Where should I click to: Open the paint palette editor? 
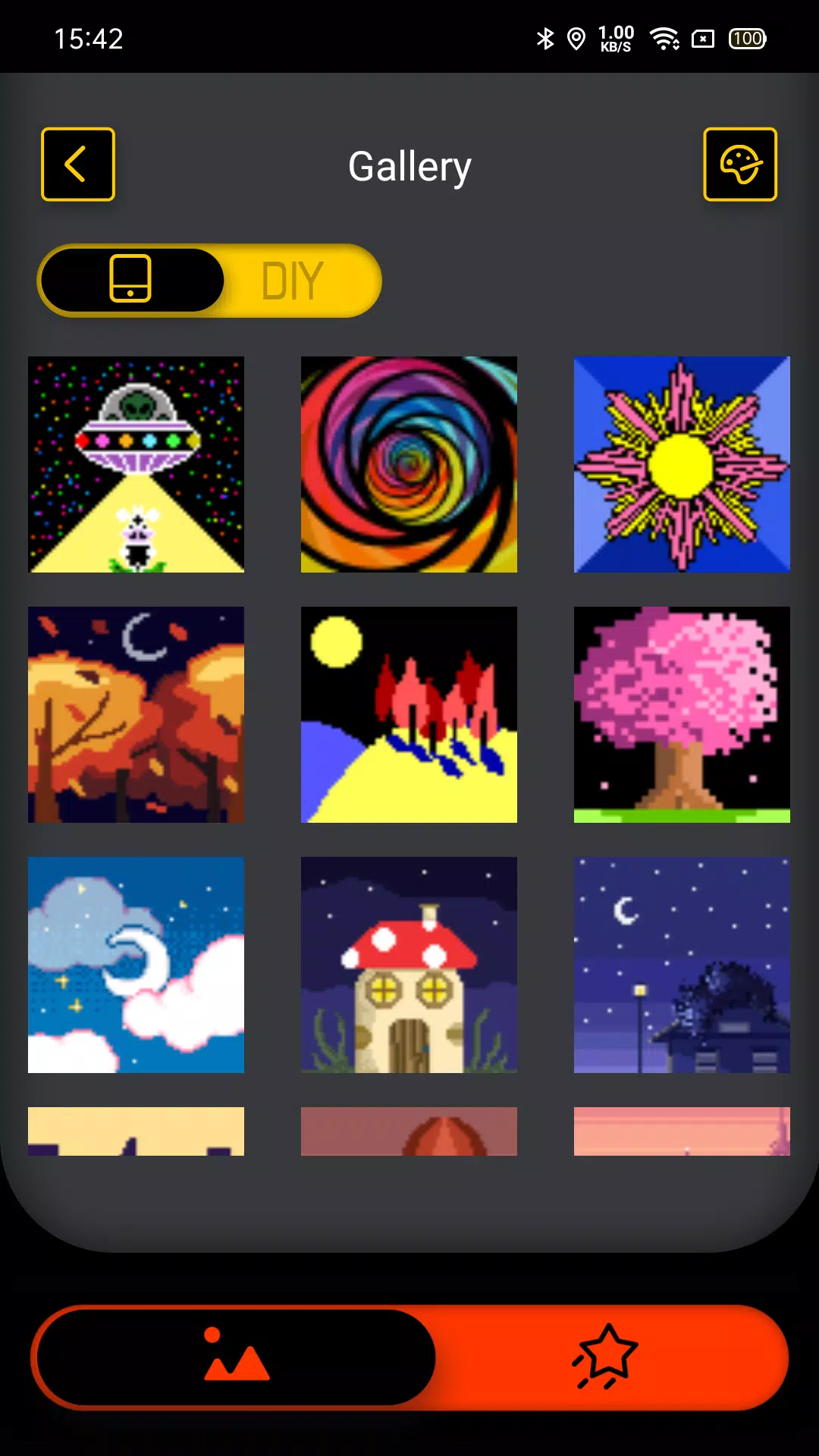(x=740, y=165)
